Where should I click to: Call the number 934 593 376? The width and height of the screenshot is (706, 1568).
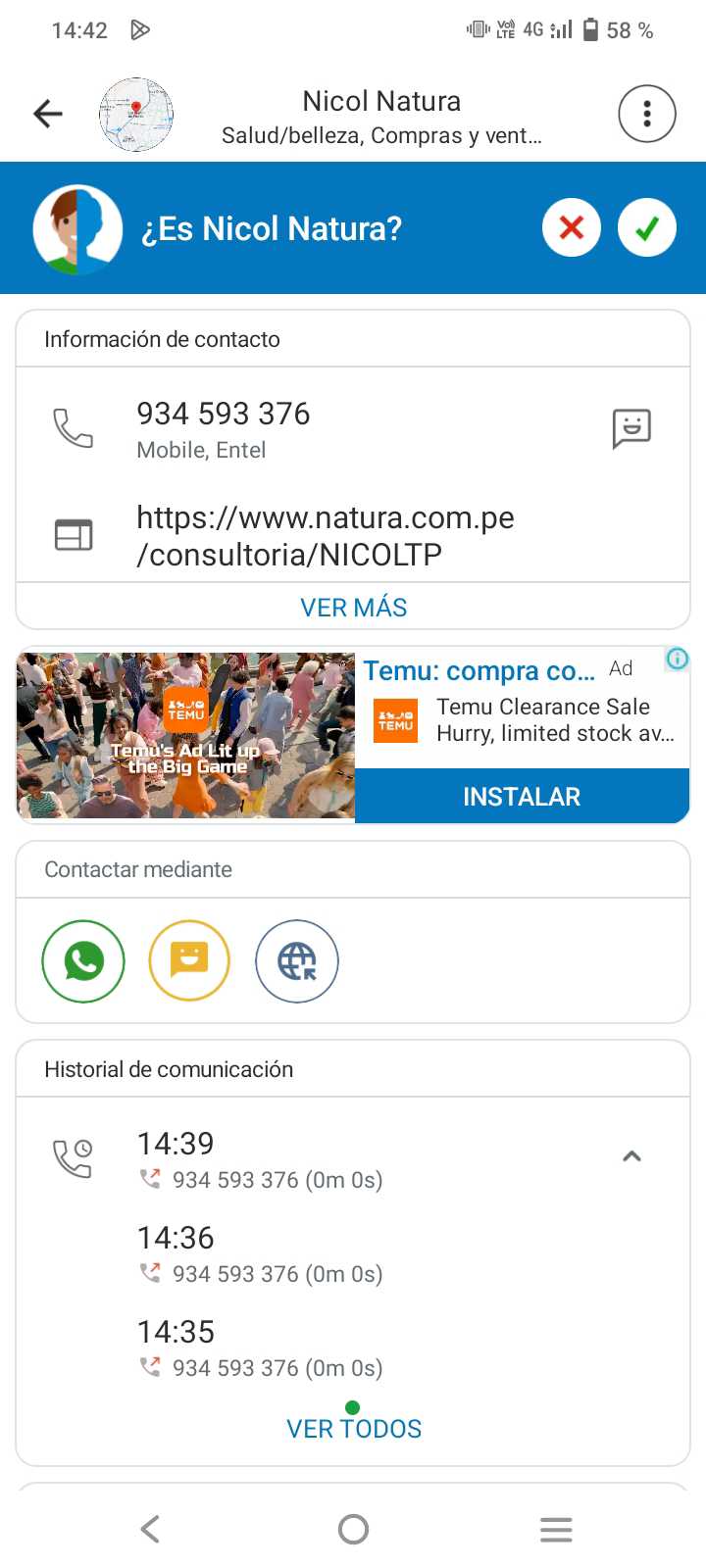pos(223,415)
